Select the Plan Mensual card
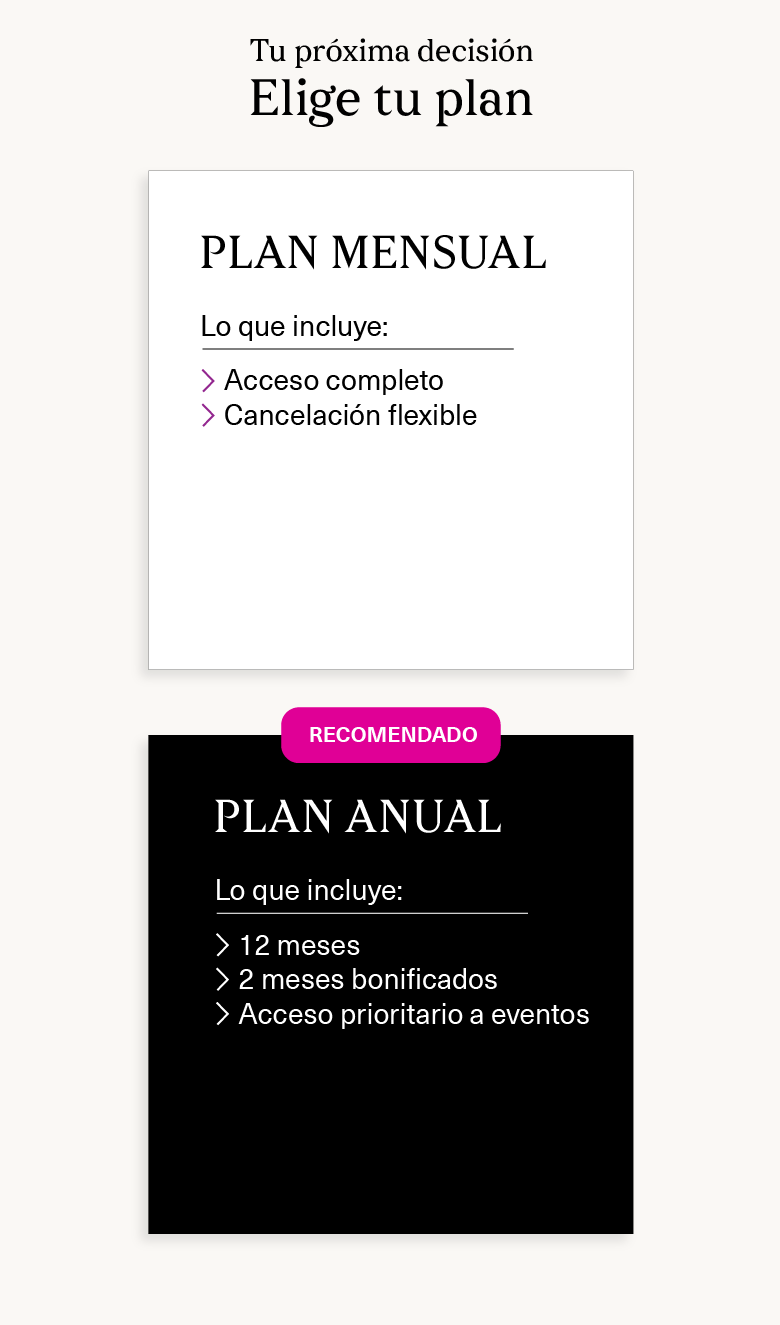The image size is (780, 1325). (391, 420)
